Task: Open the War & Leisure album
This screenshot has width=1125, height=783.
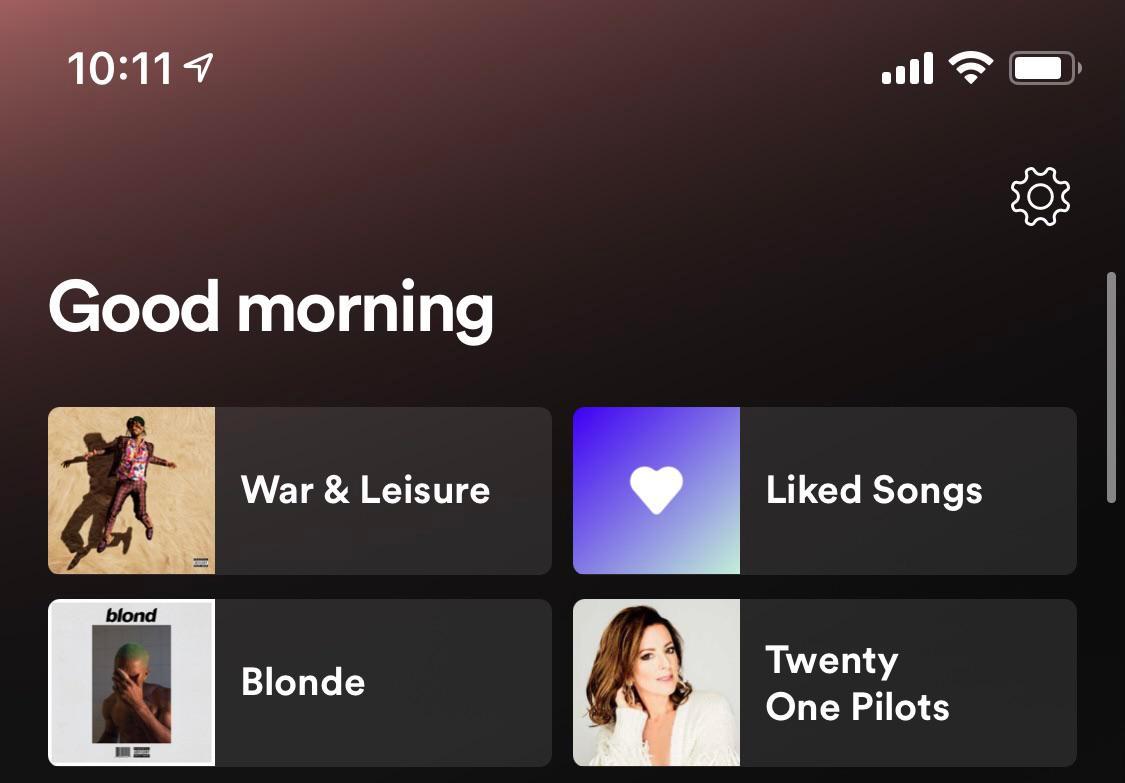Action: [300, 490]
